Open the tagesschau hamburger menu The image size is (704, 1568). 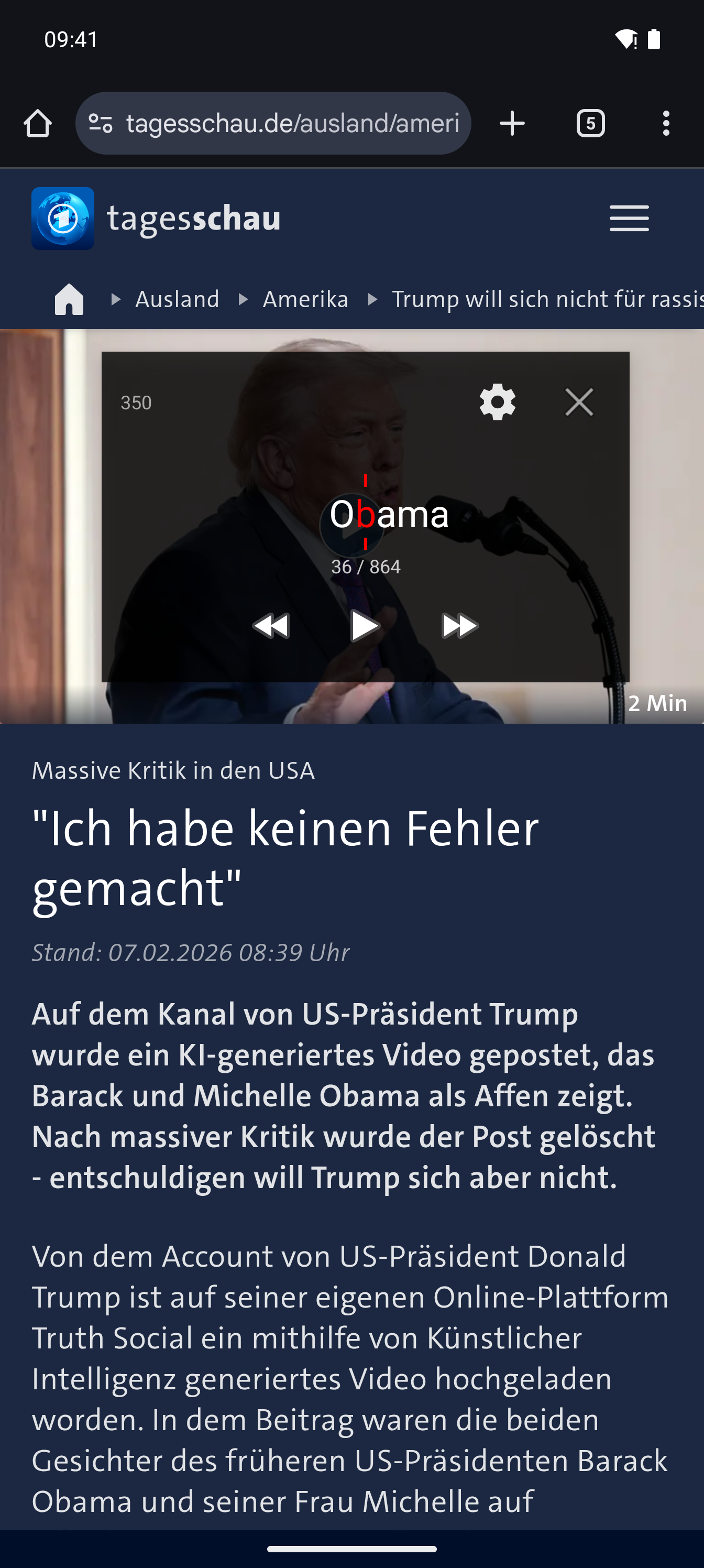coord(629,218)
